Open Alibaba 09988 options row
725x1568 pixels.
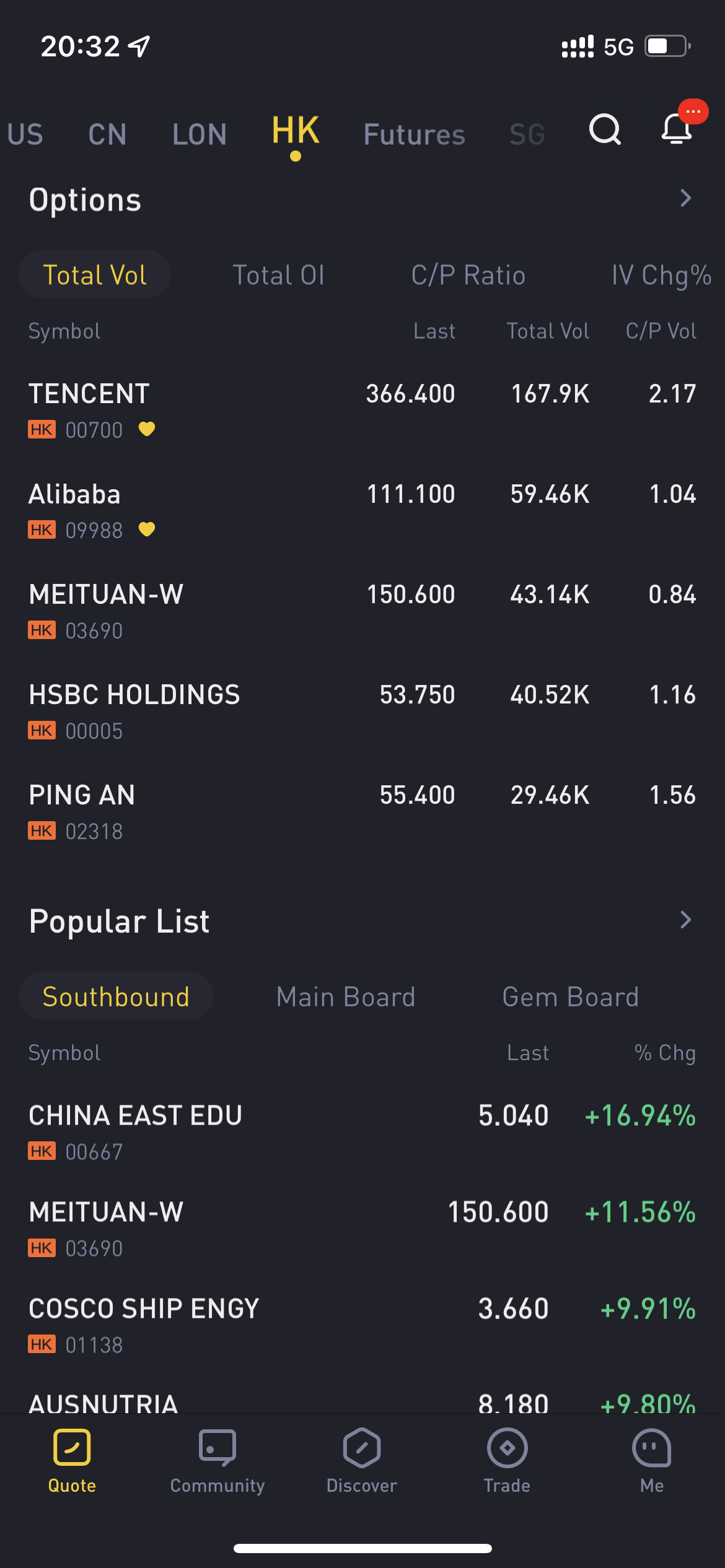tap(362, 510)
